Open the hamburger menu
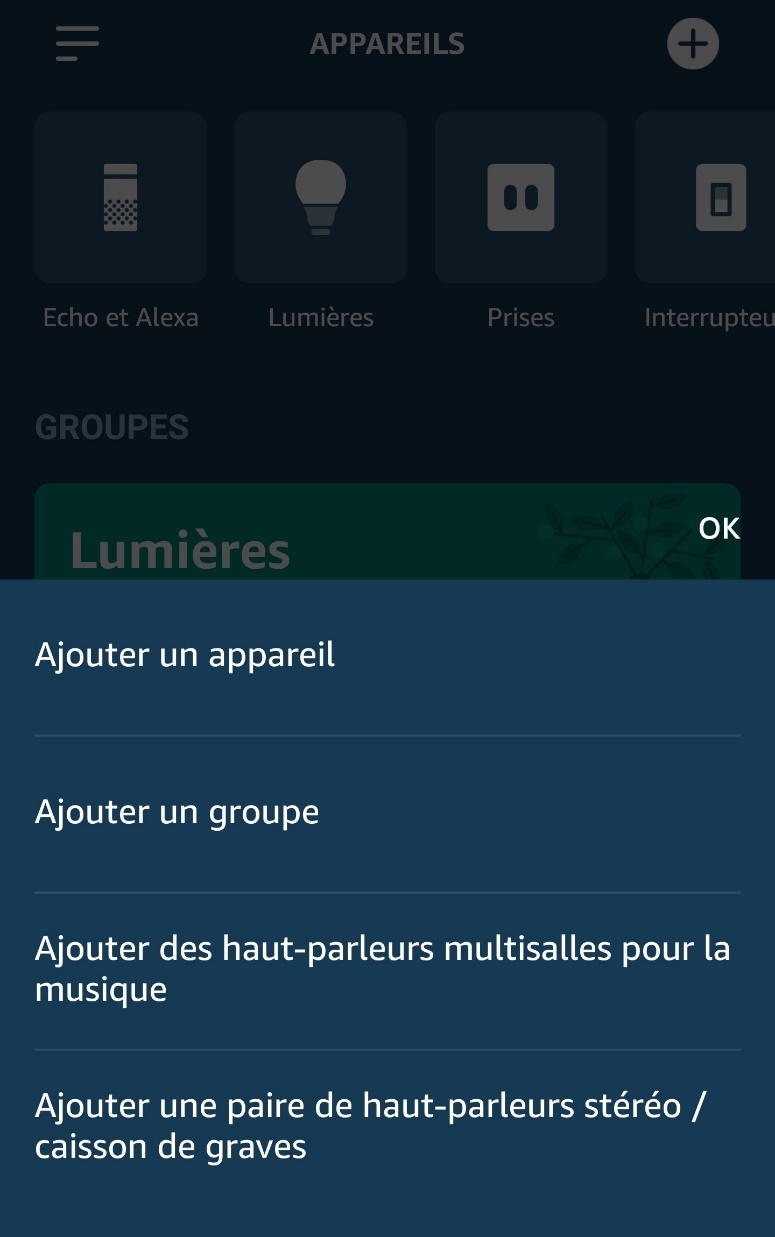The width and height of the screenshot is (775, 1237). tap(77, 44)
